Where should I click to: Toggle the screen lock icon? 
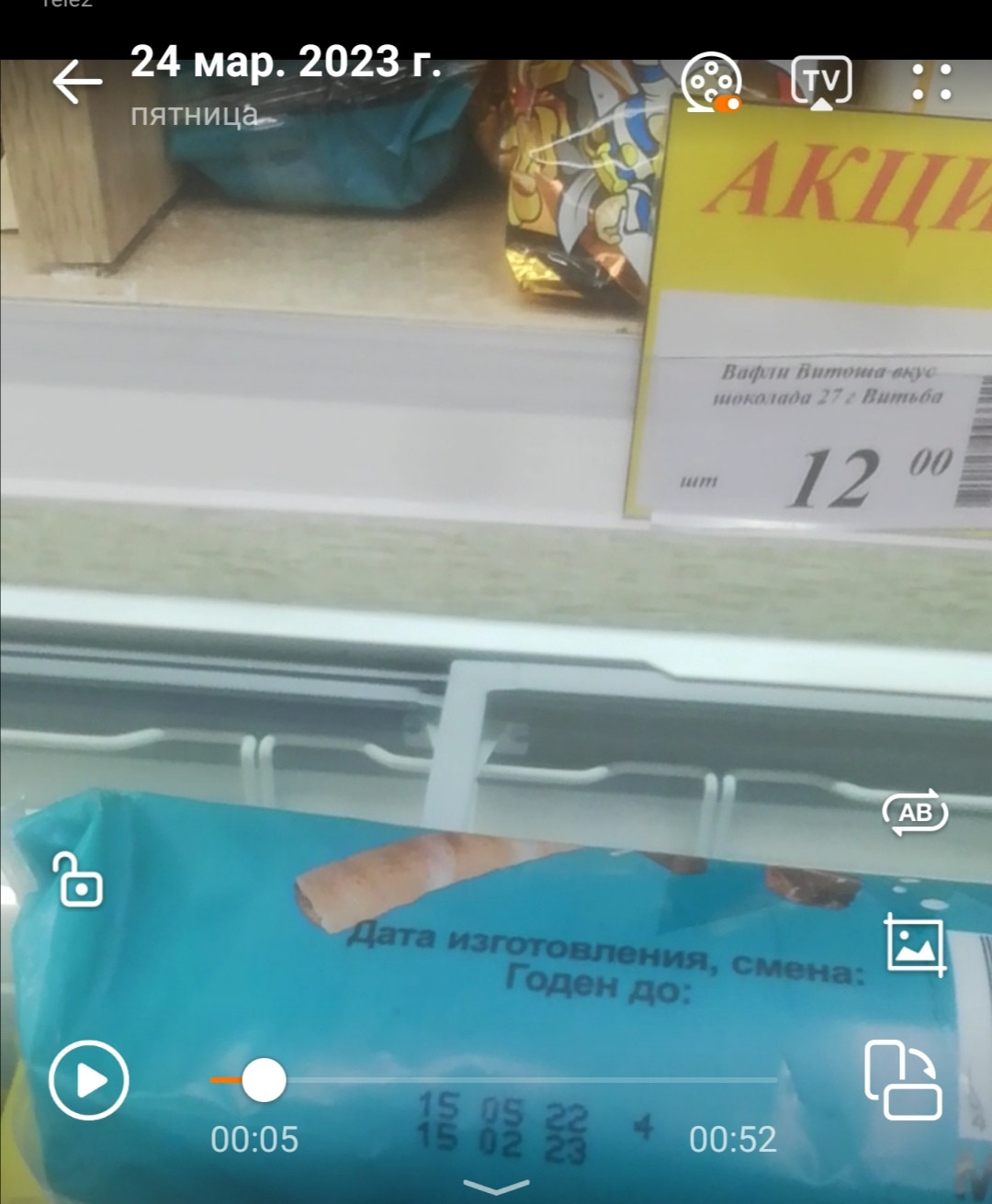pyautogui.click(x=80, y=880)
